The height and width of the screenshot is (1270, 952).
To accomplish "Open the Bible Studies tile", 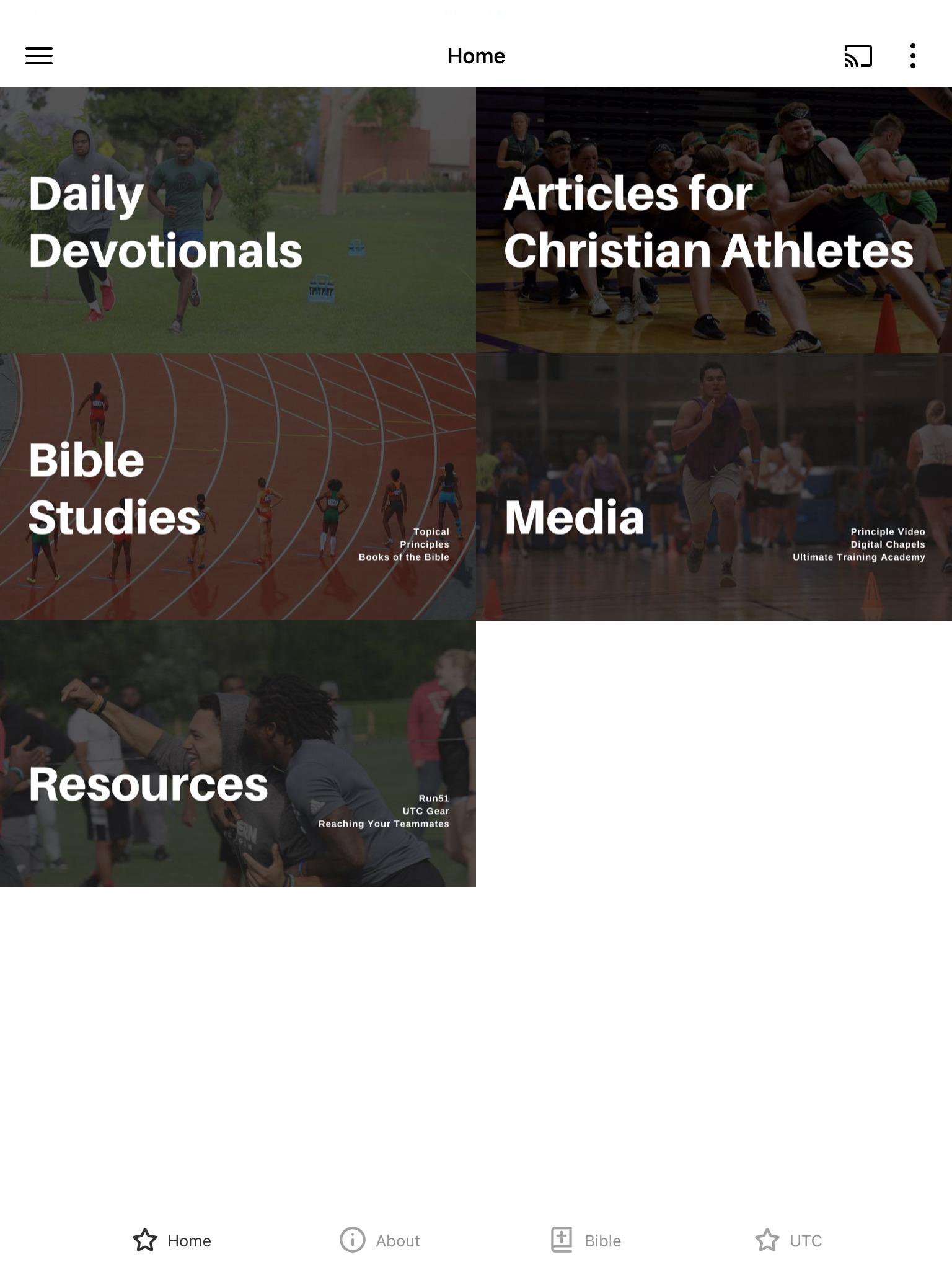I will point(238,487).
